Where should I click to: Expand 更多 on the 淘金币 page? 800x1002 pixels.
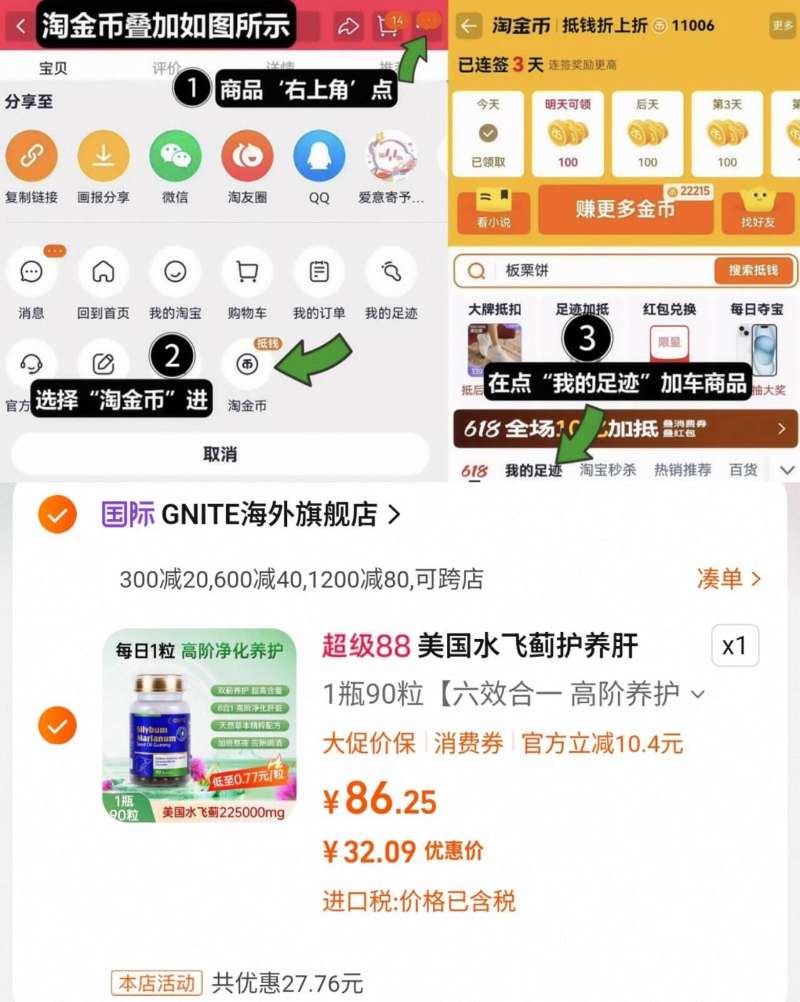coord(782,25)
